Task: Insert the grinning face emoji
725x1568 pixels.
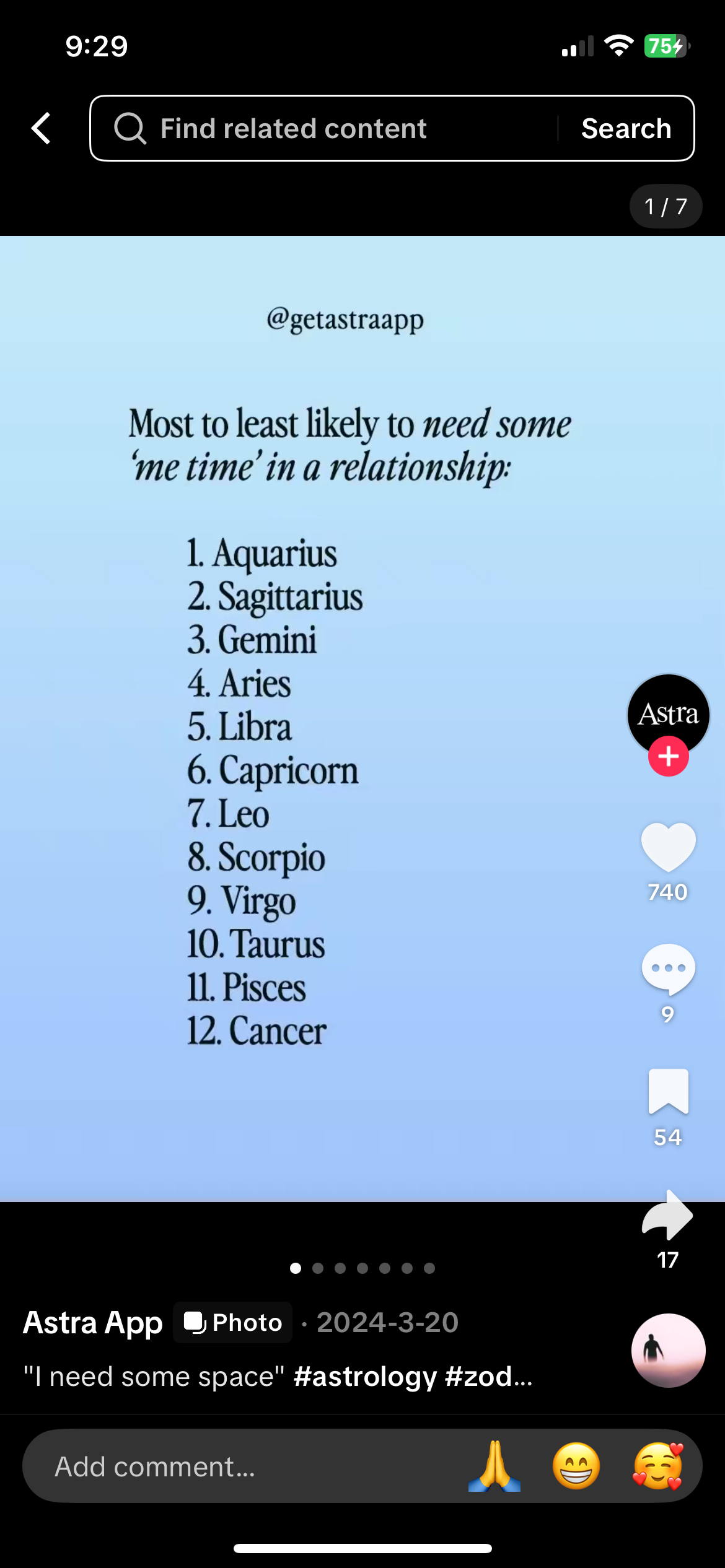Action: [x=576, y=1466]
